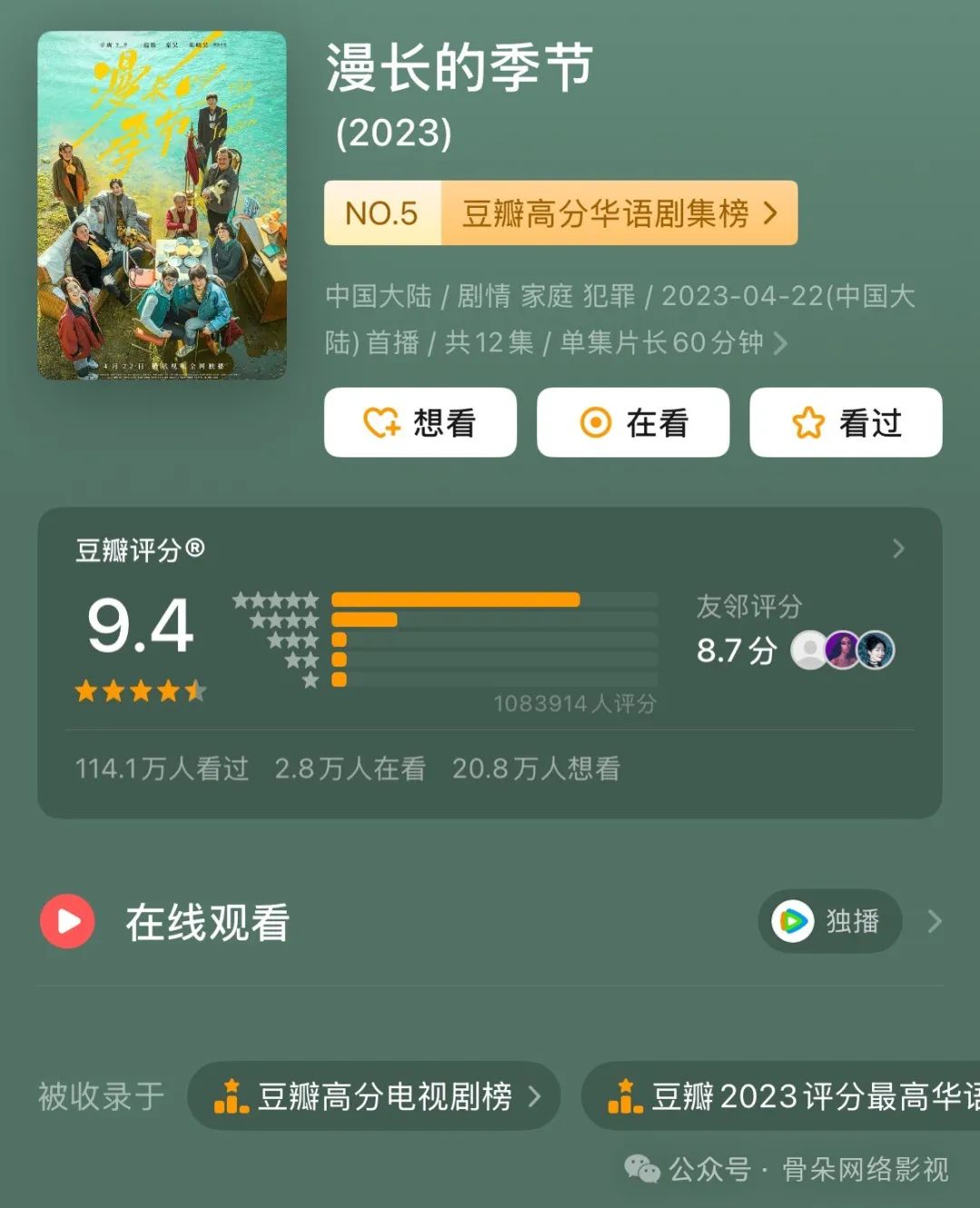This screenshot has width=980, height=1208.
Task: View 友邻评分 friends' avatars
Action: tap(843, 650)
